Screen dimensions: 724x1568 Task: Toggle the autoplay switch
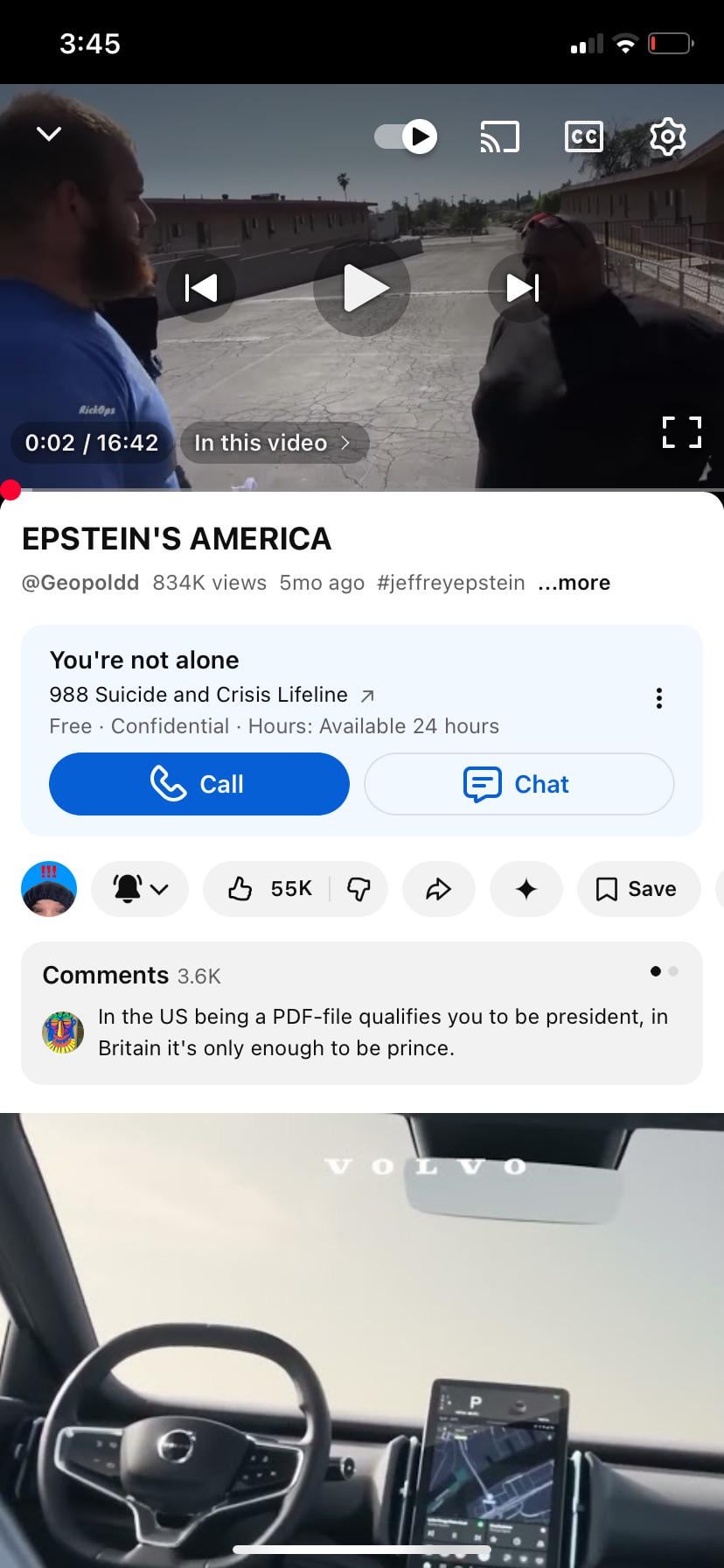click(406, 136)
